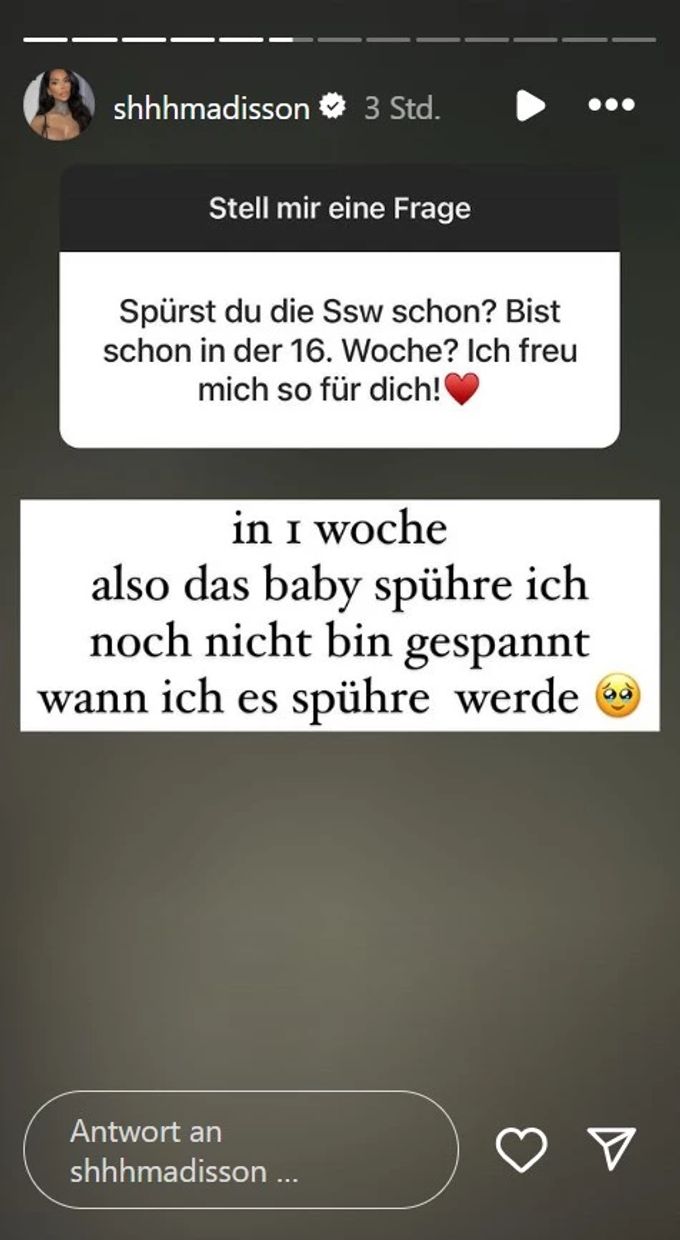Open shhhmadisson's profile picture
This screenshot has width=680, height=1240.
point(59,106)
